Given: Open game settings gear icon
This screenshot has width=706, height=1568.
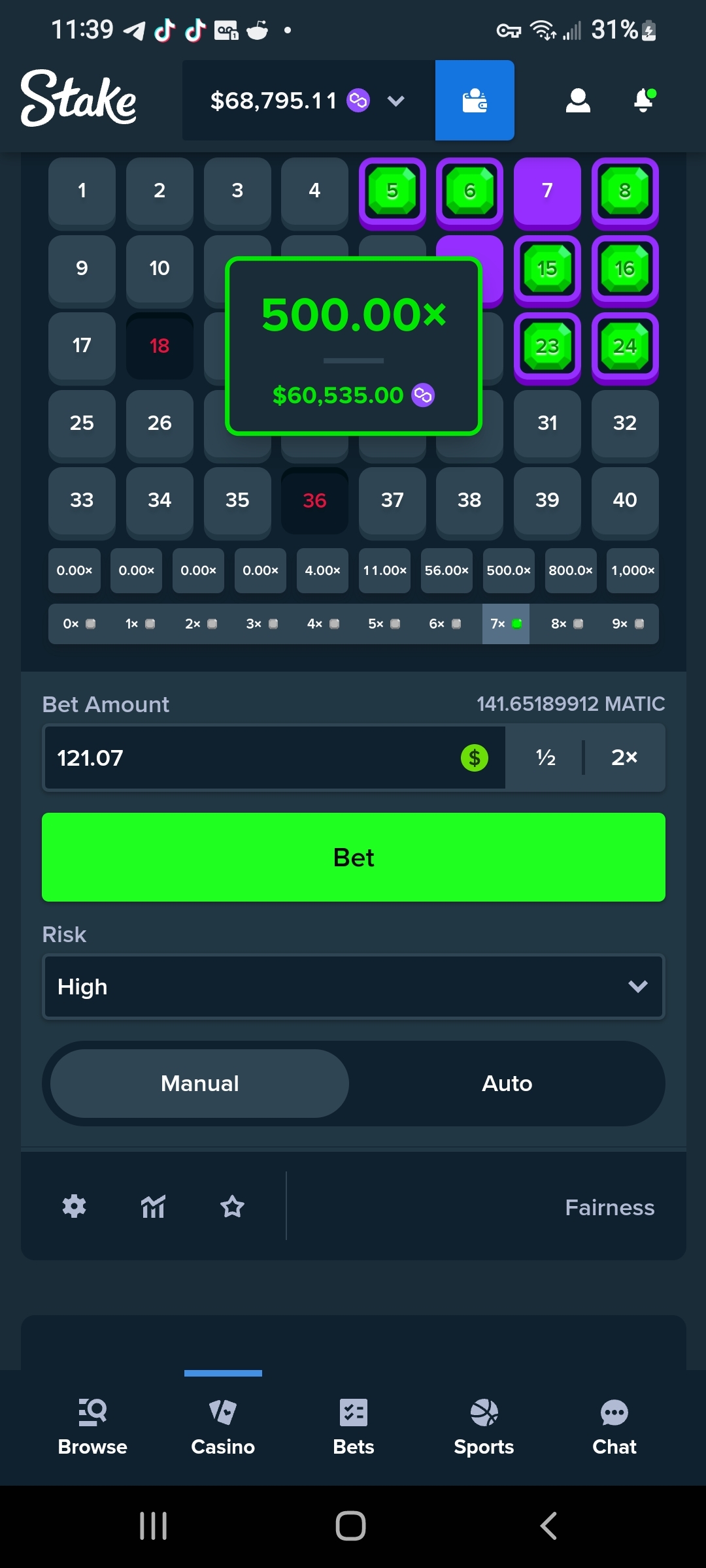Looking at the screenshot, I should (74, 1206).
